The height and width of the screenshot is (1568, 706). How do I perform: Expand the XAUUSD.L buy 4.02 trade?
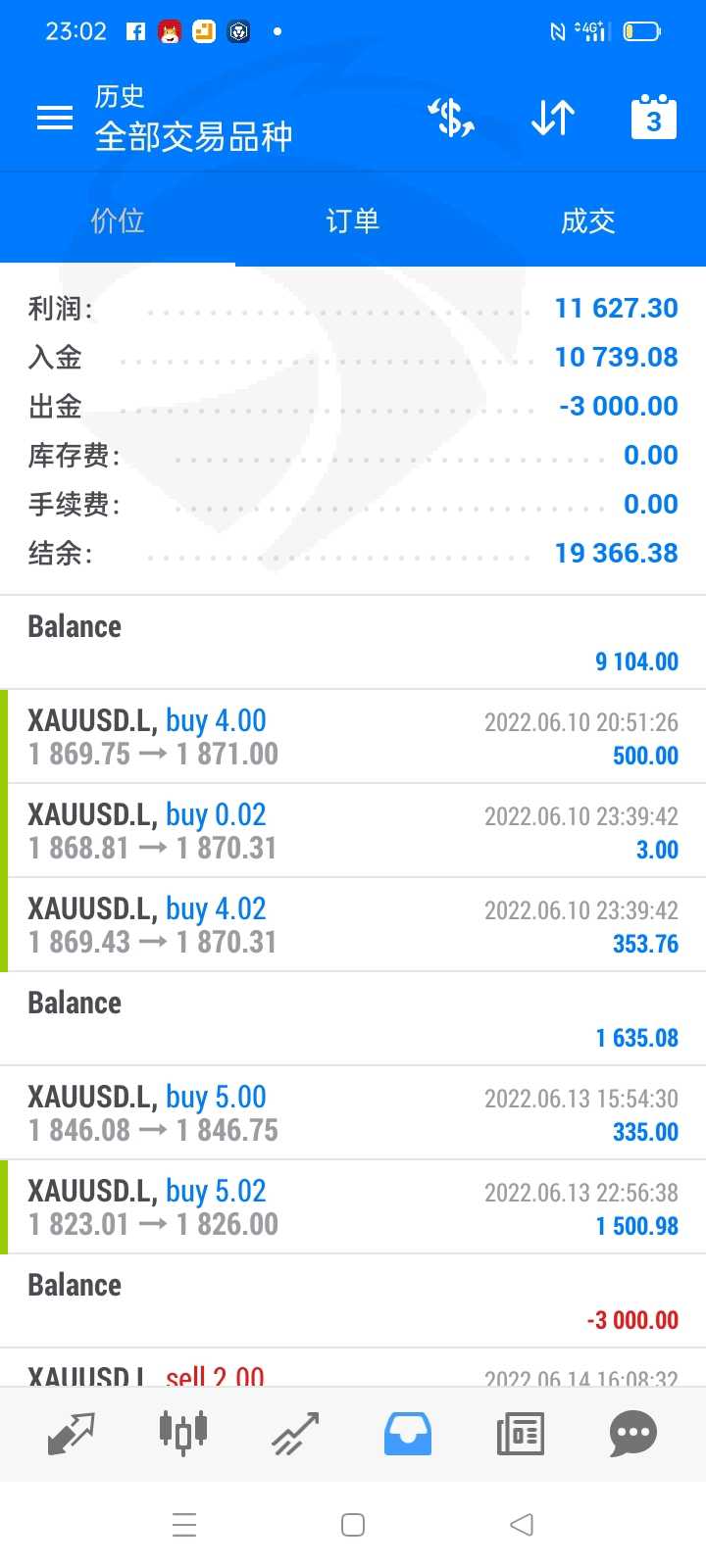(x=353, y=925)
